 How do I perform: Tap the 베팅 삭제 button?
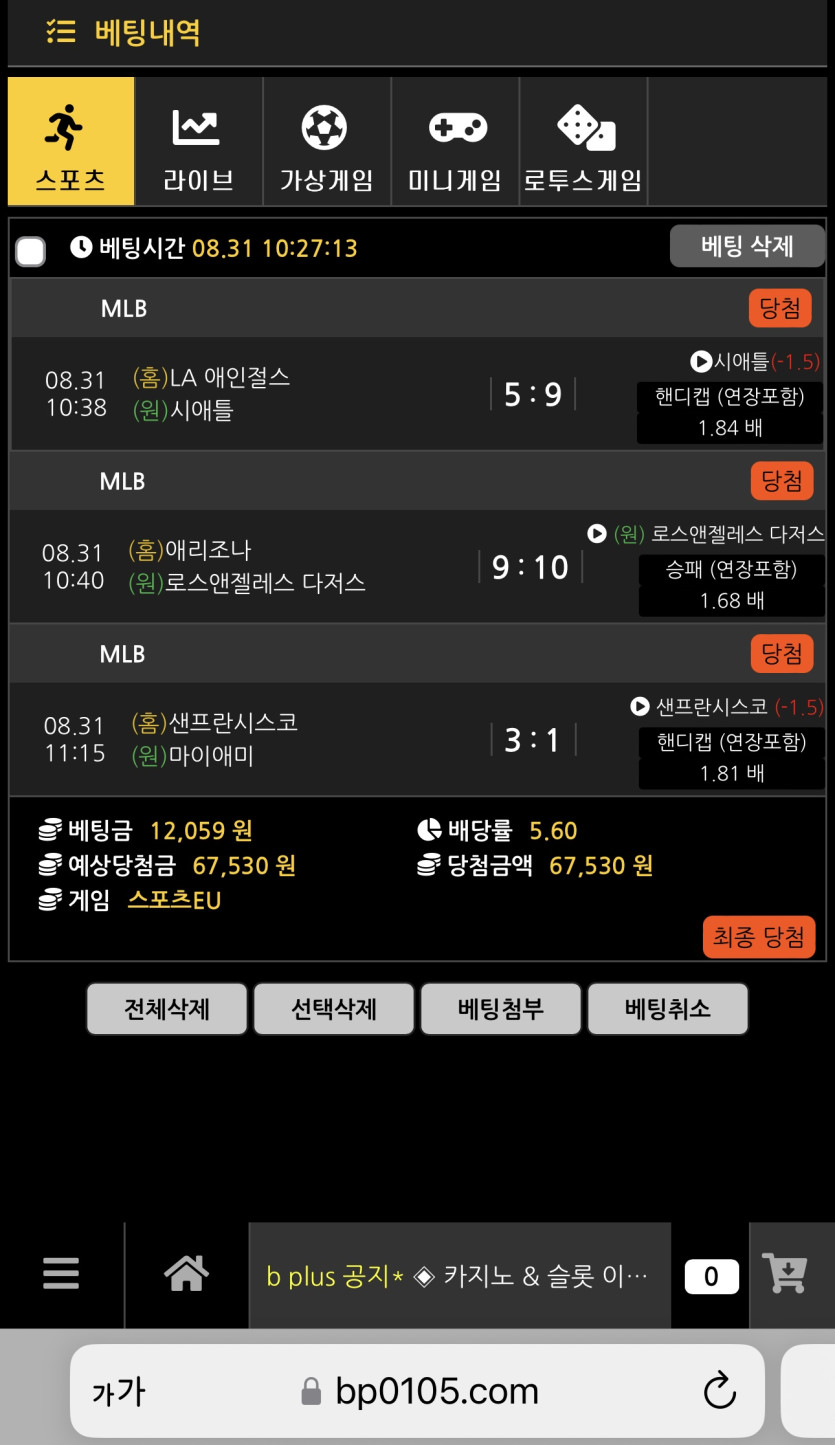746,246
